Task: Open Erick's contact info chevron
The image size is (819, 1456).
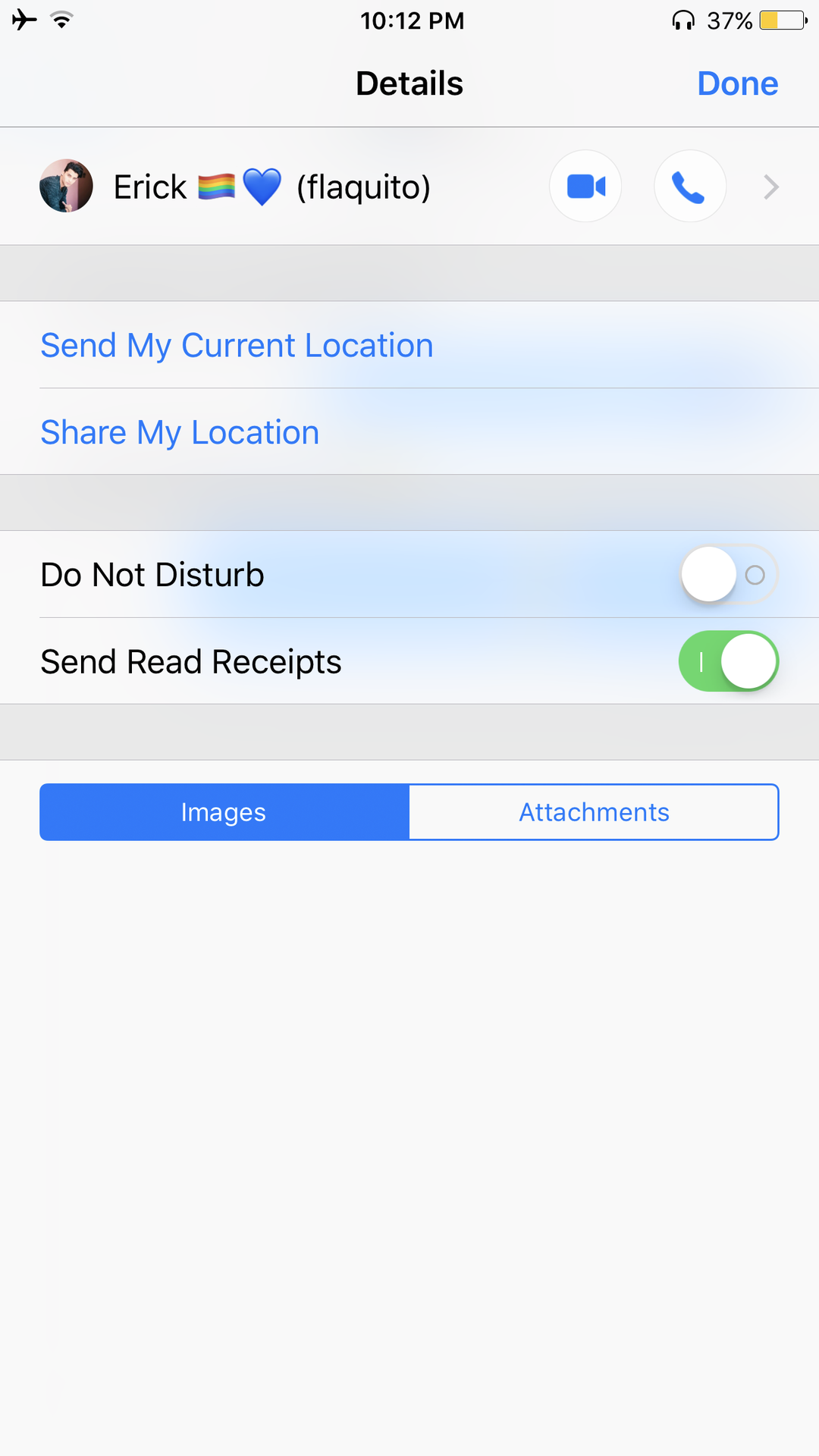Action: (x=771, y=187)
